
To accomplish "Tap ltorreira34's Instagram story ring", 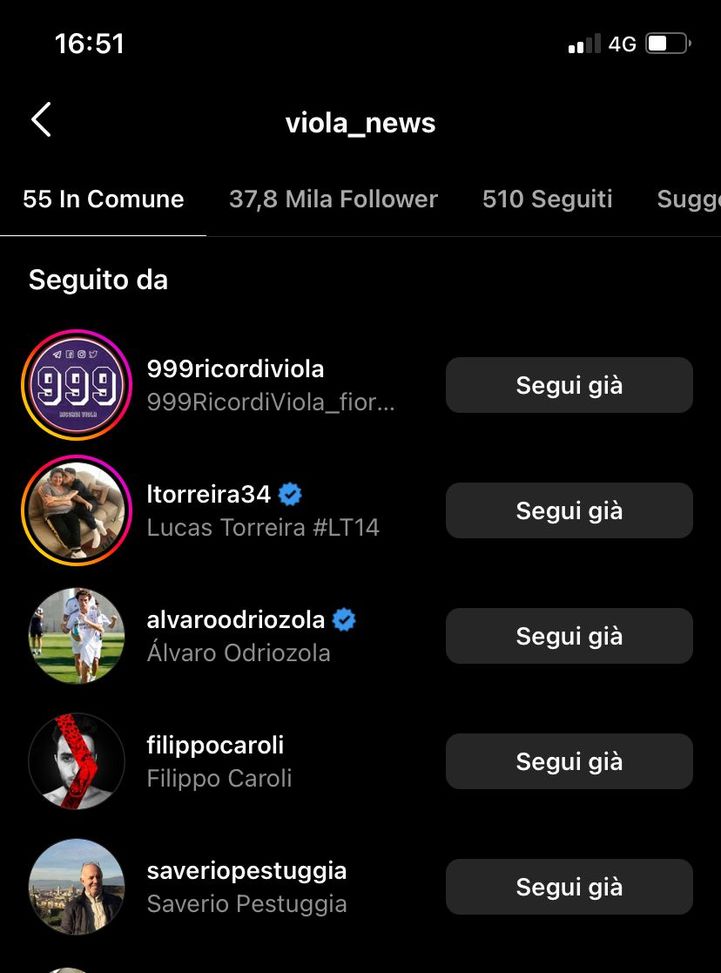I will coord(76,510).
